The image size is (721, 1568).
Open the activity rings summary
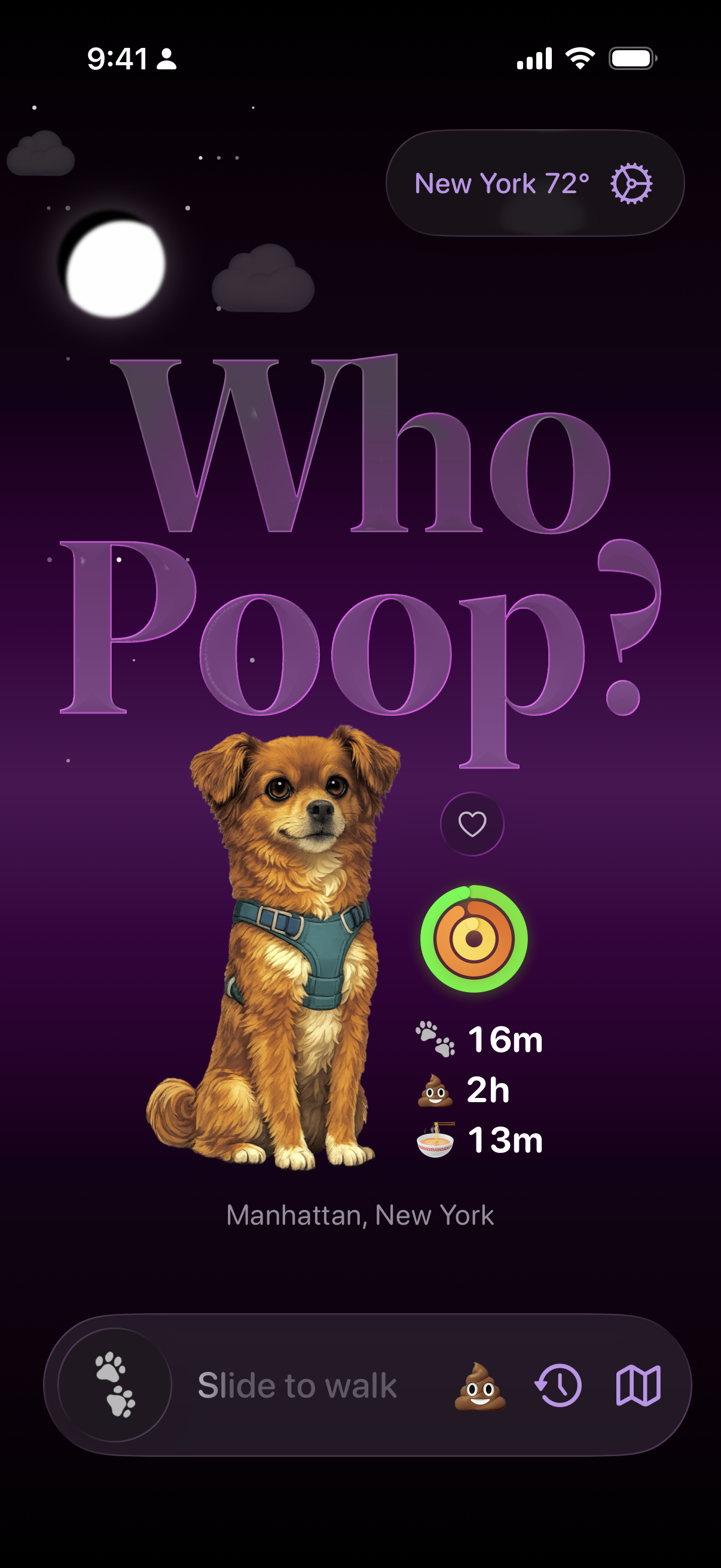click(x=474, y=939)
